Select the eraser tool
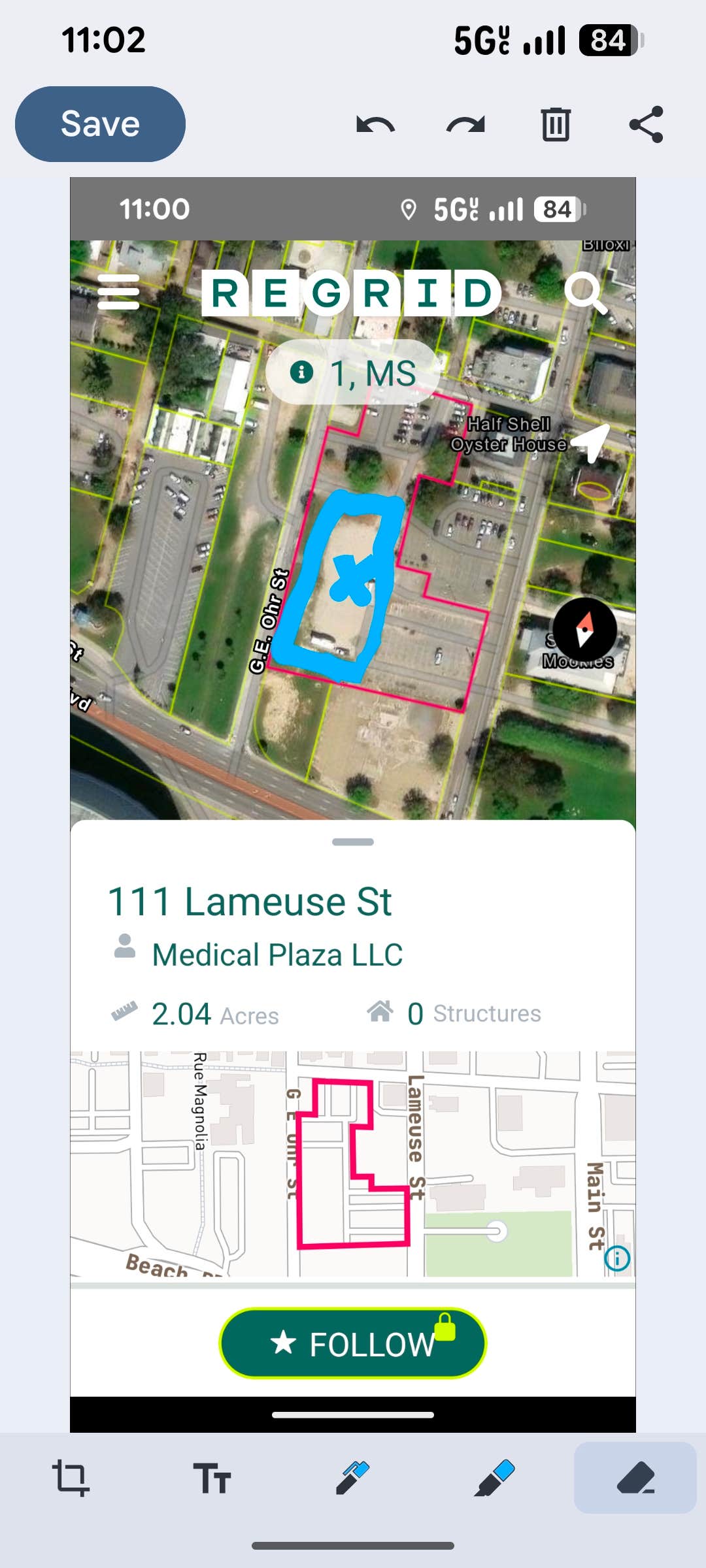The width and height of the screenshot is (706, 1568). [x=635, y=1478]
